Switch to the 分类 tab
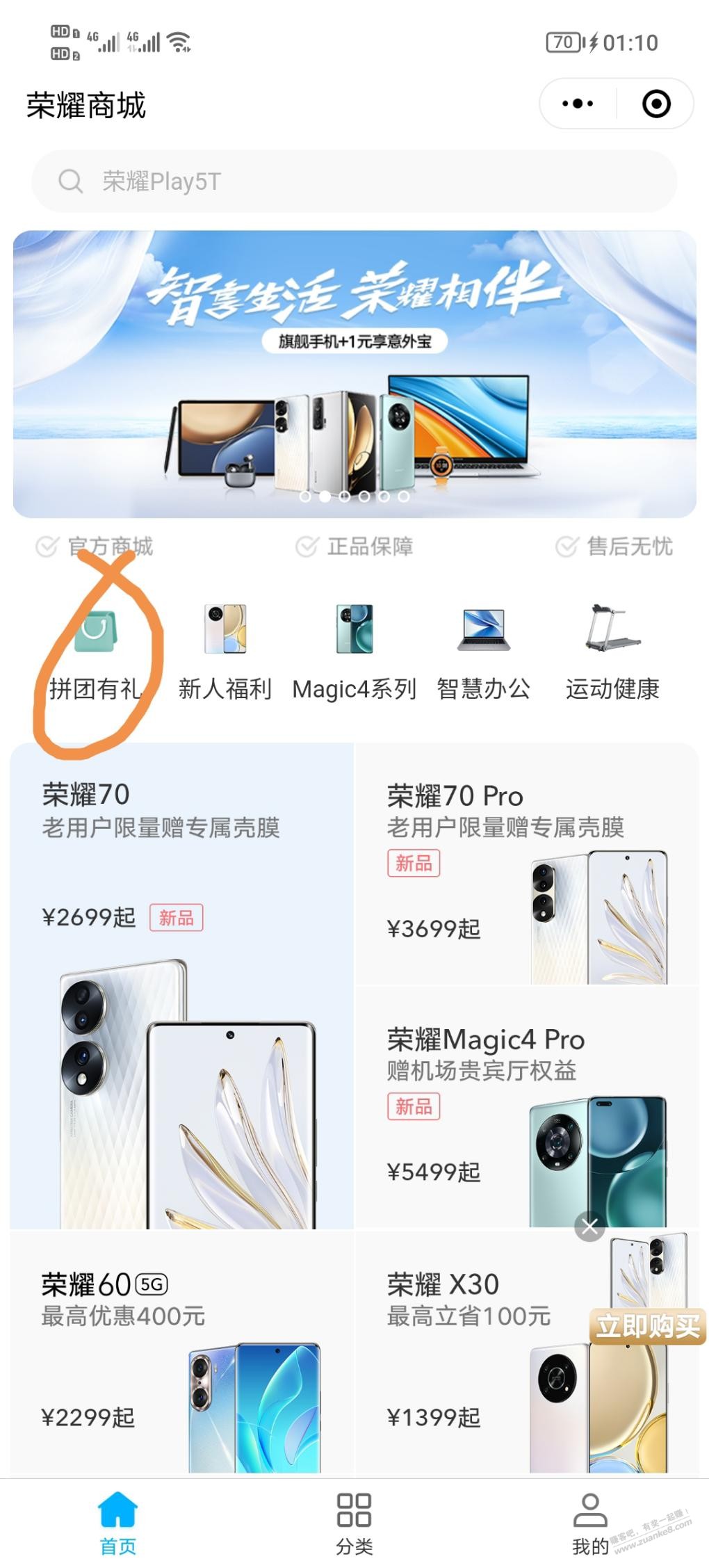The image size is (709, 1568). [354, 1523]
